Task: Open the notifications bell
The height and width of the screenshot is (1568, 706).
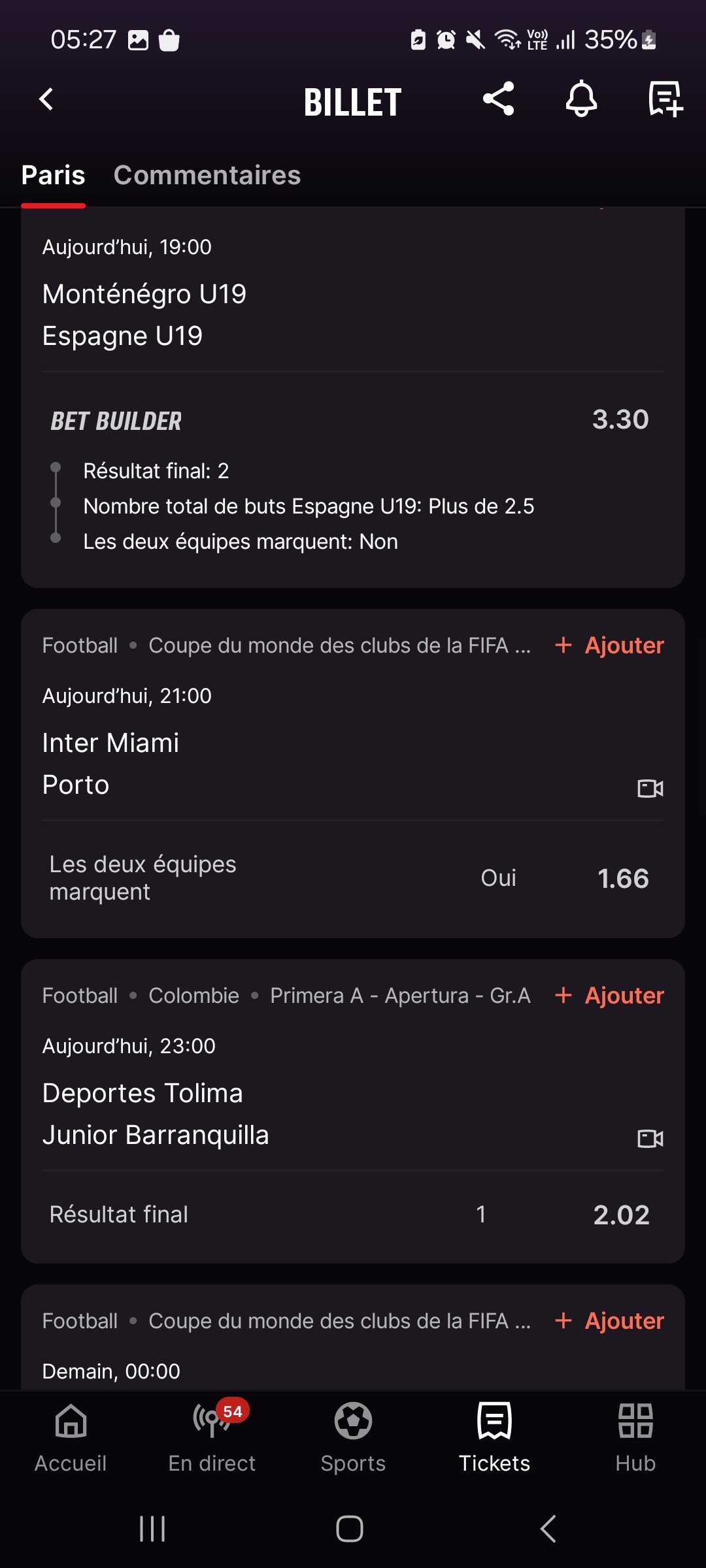Action: pyautogui.click(x=581, y=99)
